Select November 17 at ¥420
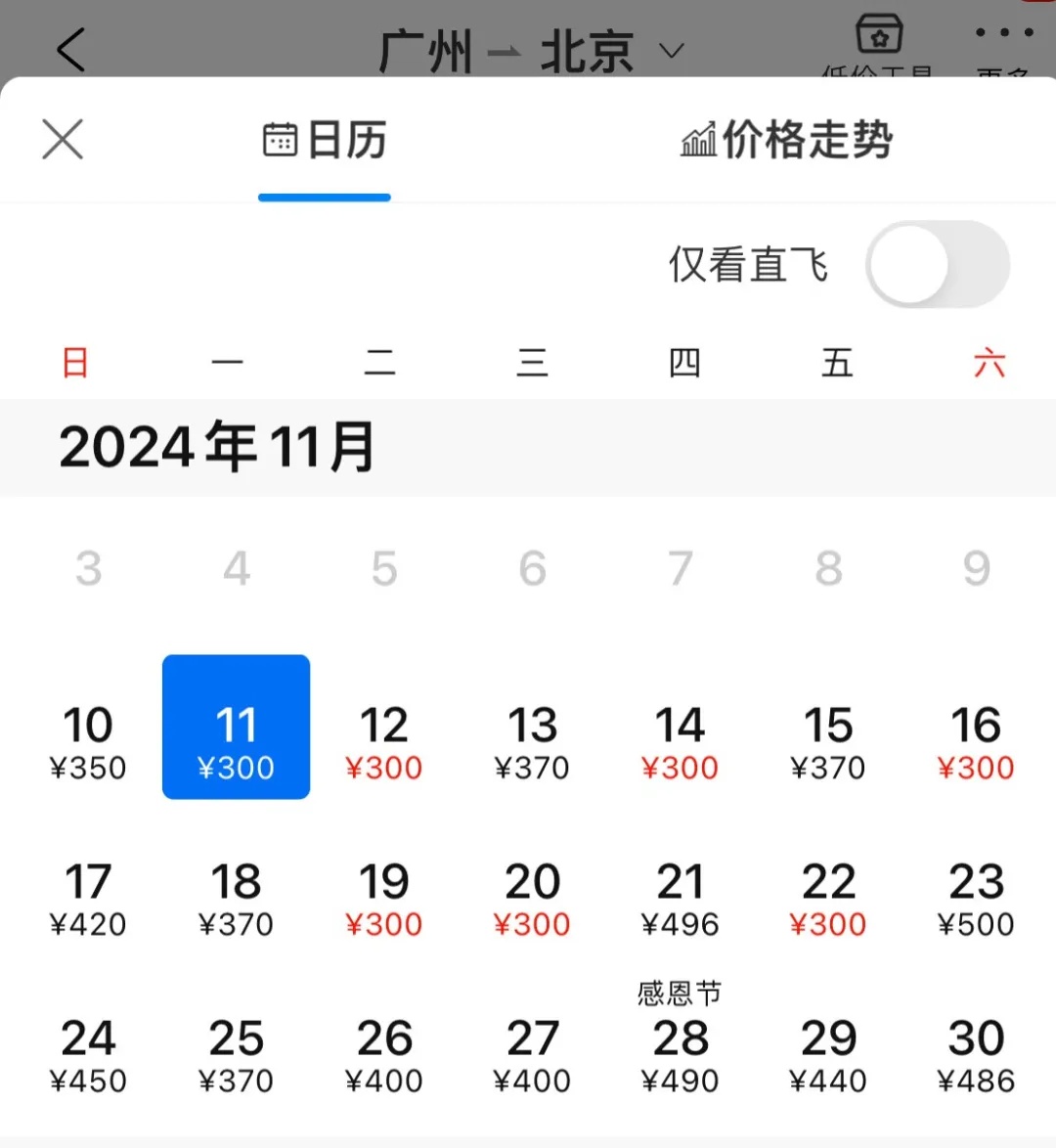1056x1148 pixels. point(88,898)
